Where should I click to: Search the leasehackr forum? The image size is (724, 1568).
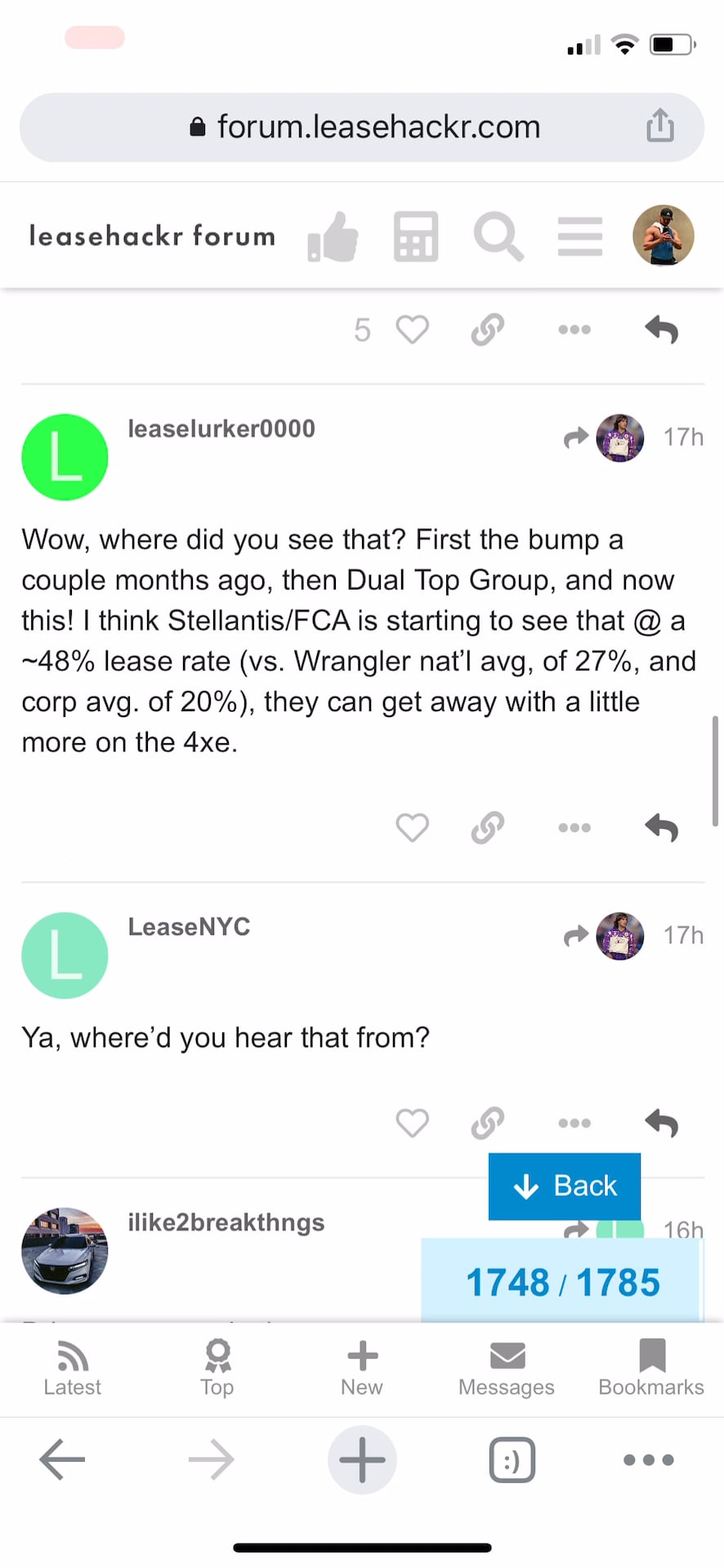498,237
